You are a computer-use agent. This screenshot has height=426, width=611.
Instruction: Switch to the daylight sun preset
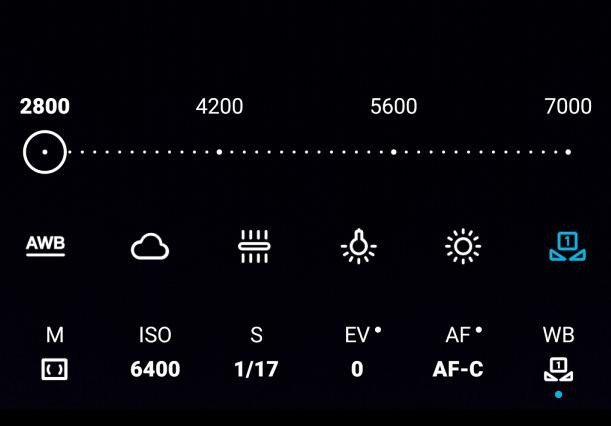[463, 246]
